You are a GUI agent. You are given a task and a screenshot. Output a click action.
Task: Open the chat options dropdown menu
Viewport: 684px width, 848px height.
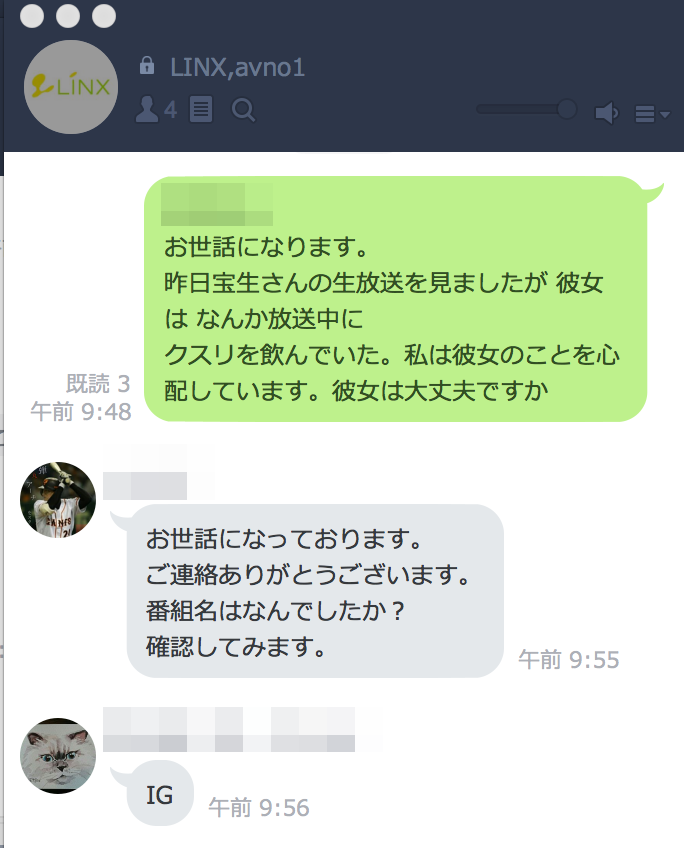coord(652,114)
